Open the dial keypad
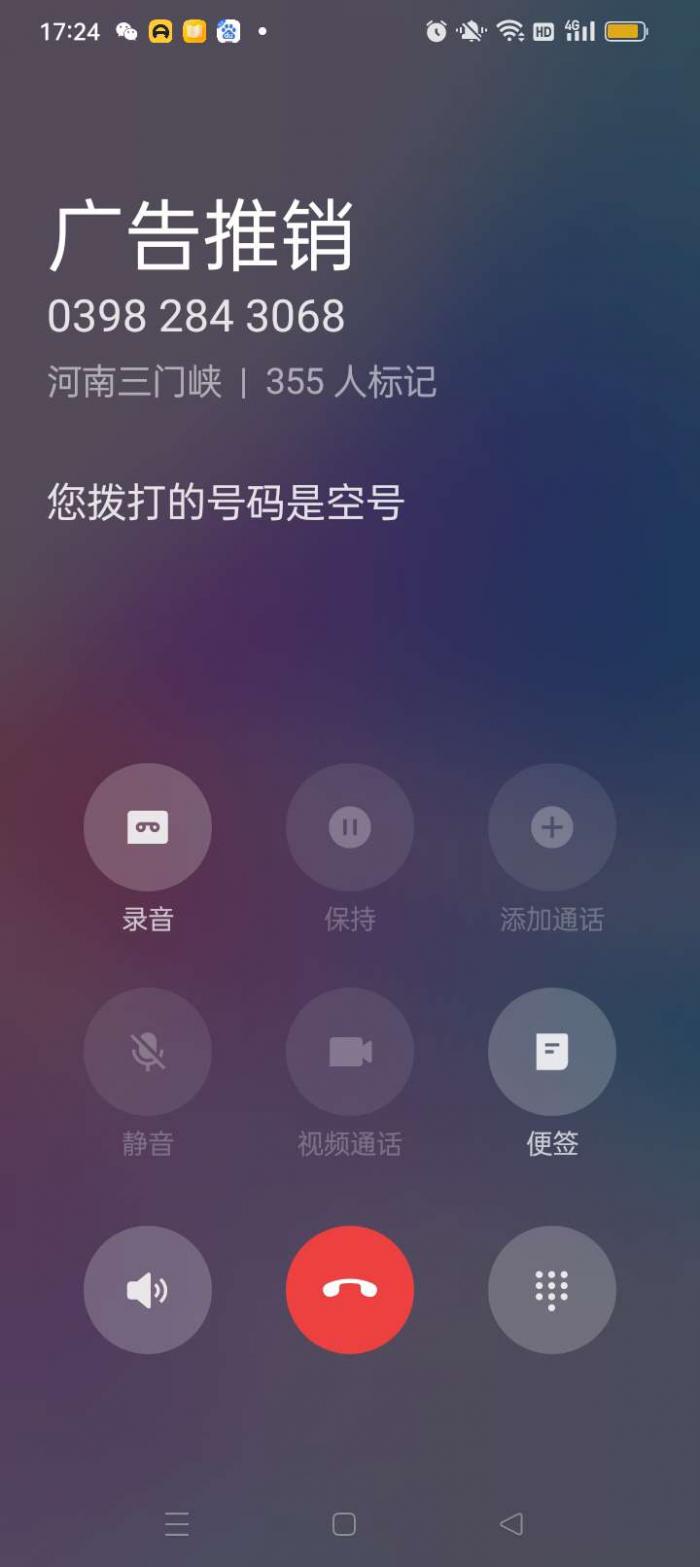This screenshot has width=700, height=1567. point(551,1289)
